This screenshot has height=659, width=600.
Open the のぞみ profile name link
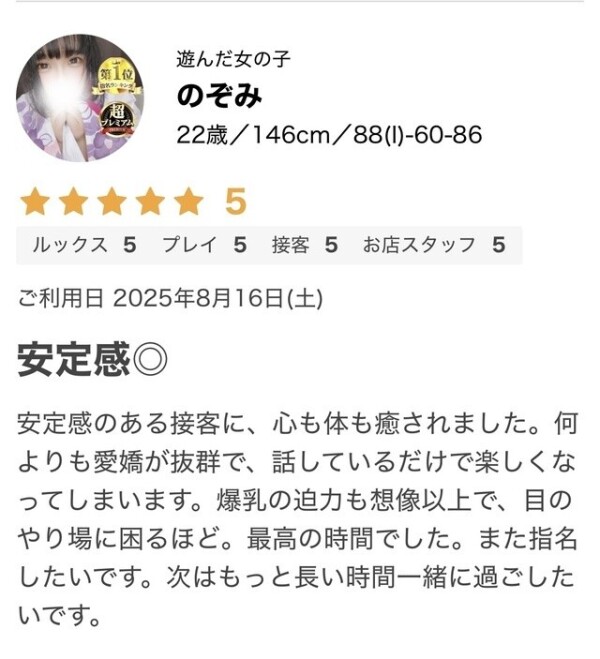pos(219,95)
